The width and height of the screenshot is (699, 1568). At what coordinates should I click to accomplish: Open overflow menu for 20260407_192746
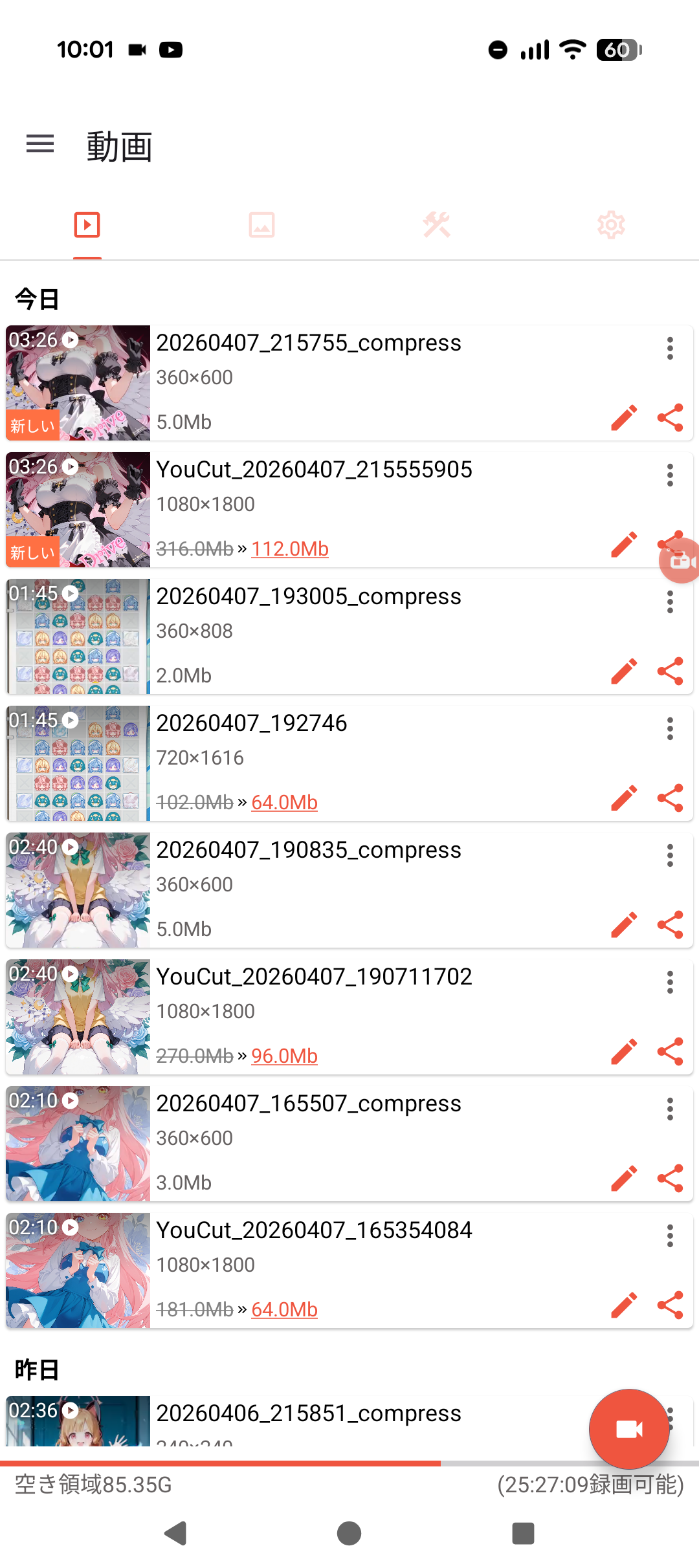(670, 728)
